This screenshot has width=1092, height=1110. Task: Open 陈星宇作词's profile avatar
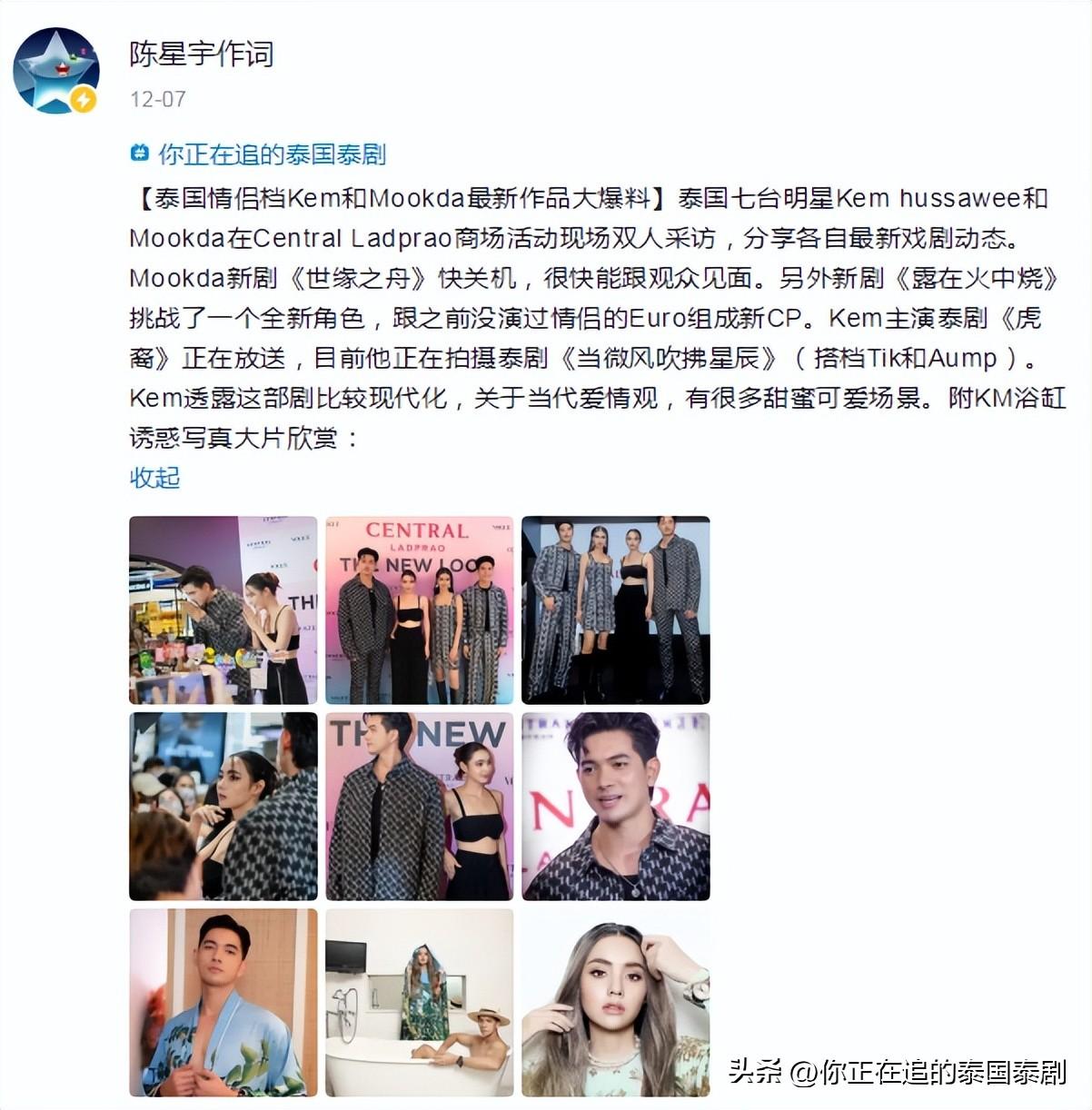point(55,71)
